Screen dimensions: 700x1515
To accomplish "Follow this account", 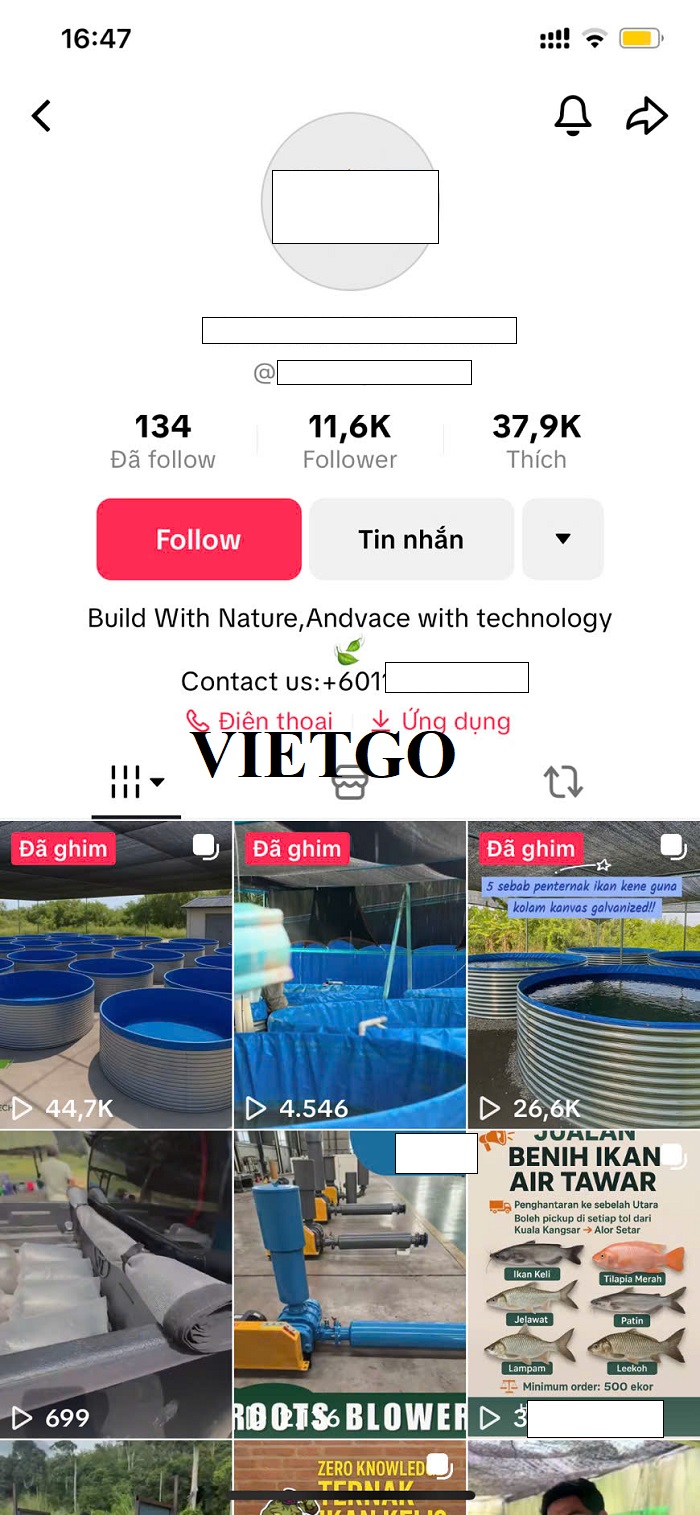I will coord(199,540).
